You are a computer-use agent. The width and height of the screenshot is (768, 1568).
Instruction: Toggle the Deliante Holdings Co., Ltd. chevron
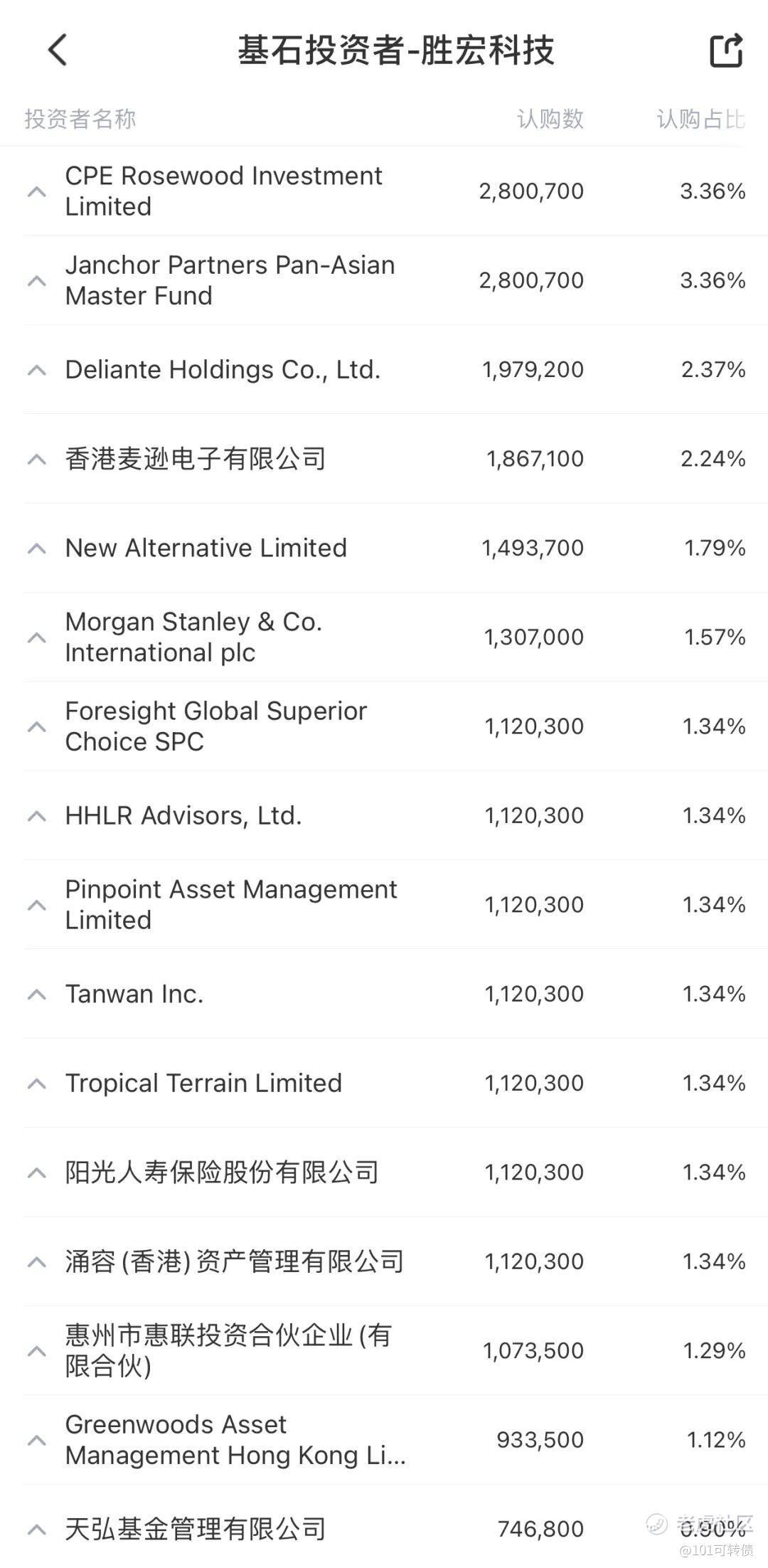click(x=37, y=370)
